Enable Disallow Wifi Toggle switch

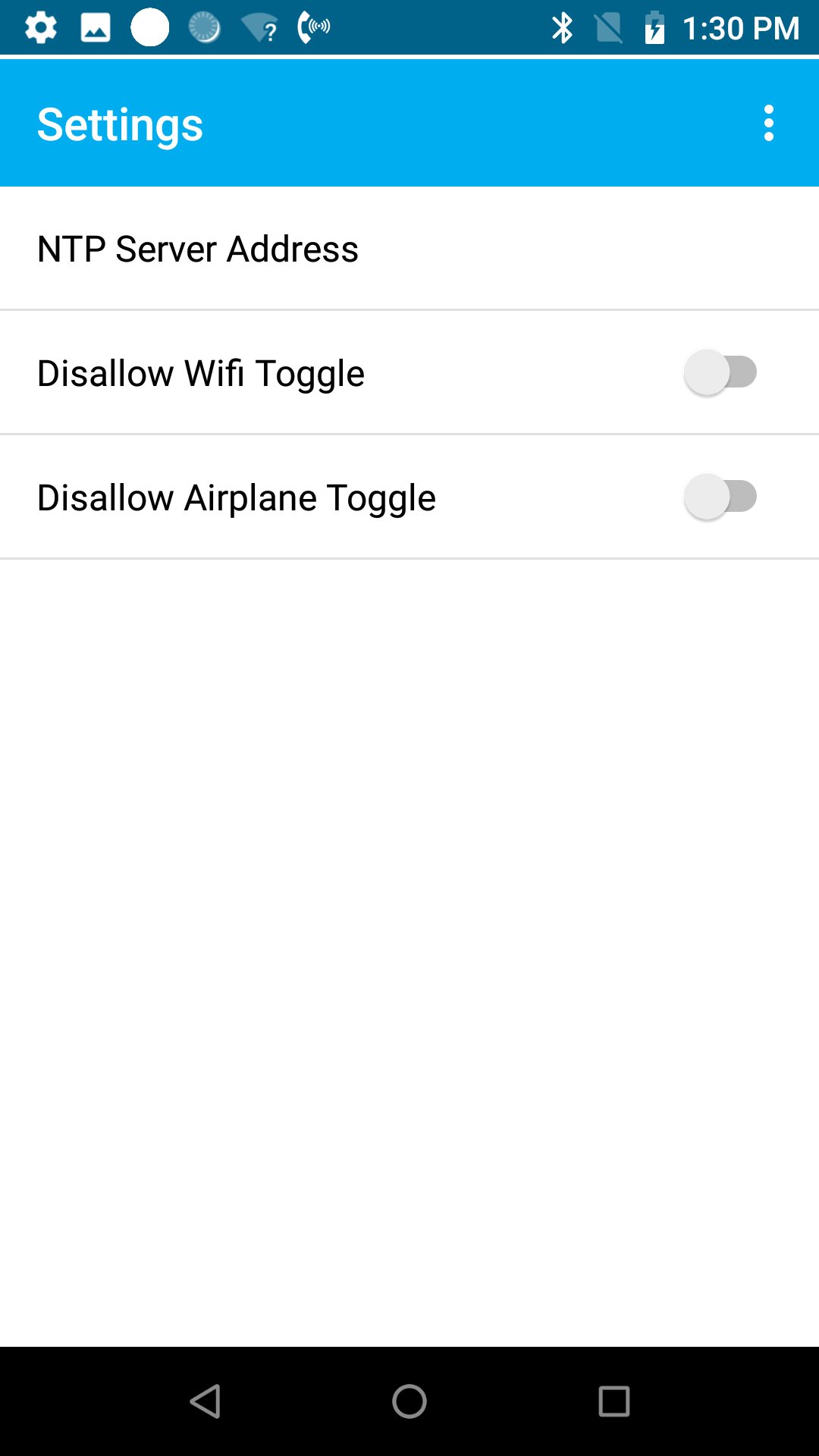720,372
